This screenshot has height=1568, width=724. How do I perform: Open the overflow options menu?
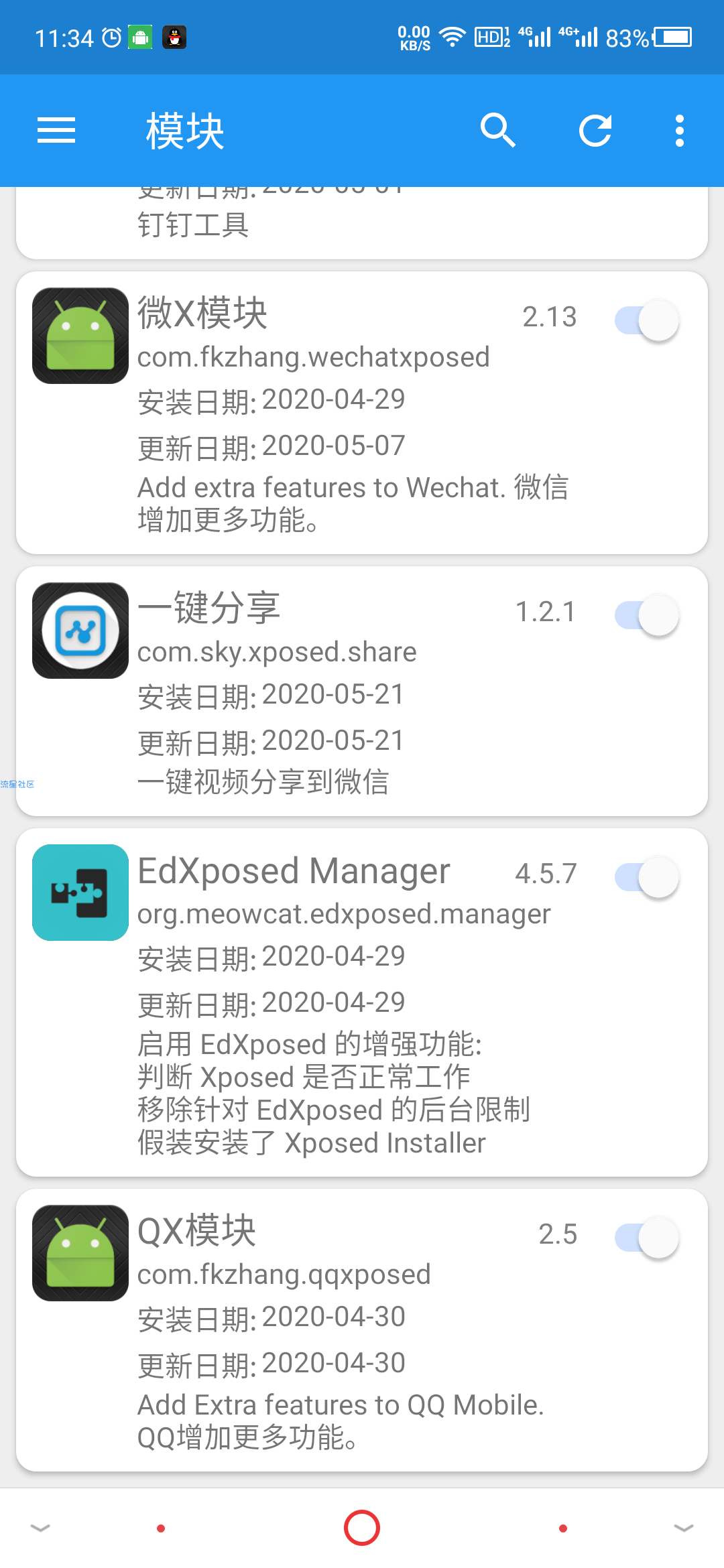tap(679, 130)
